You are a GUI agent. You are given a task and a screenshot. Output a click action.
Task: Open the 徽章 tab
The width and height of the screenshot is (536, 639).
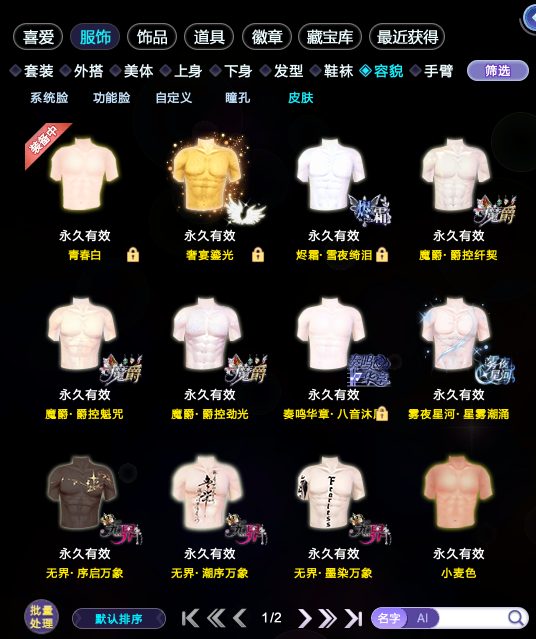(267, 37)
